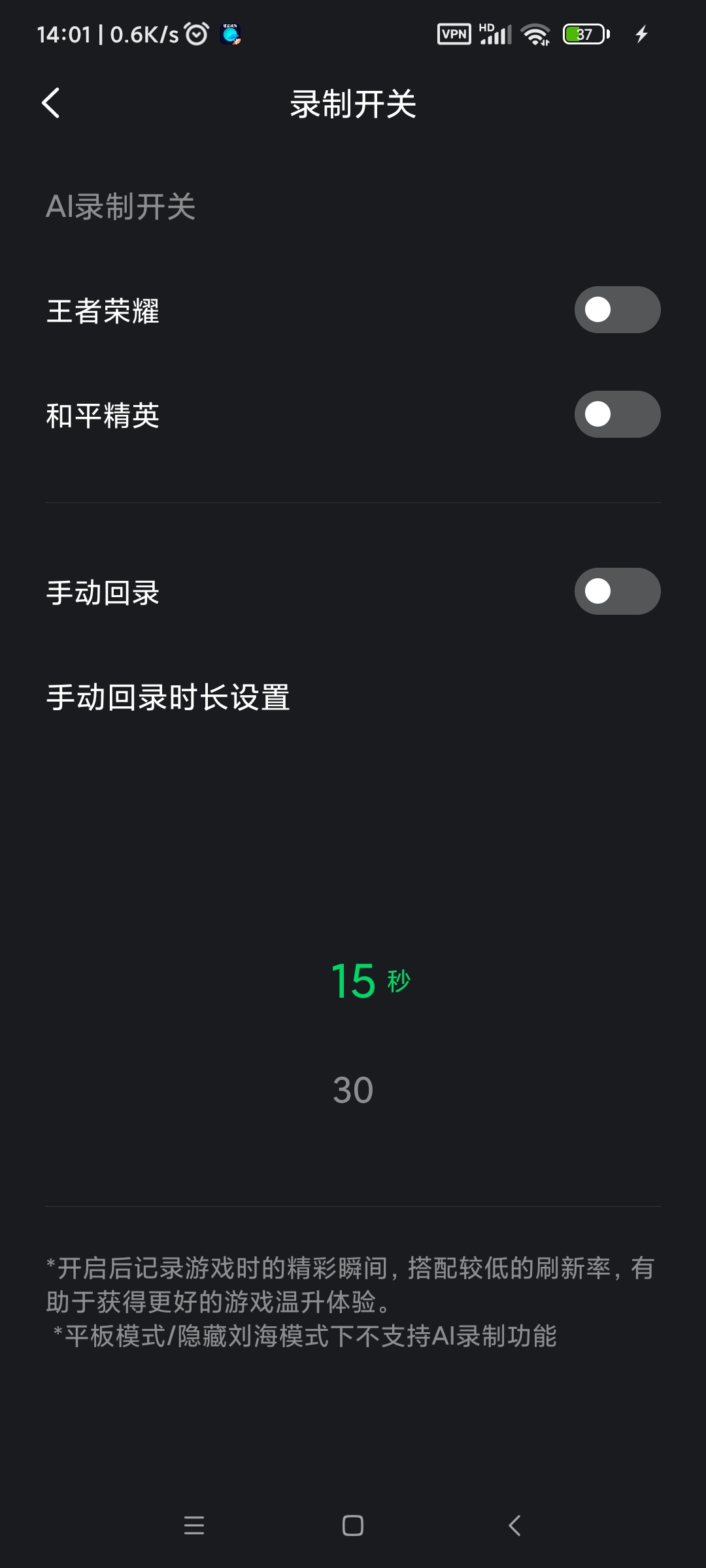Go to the system home screen
Screen dimensions: 706x1568
(x=353, y=1526)
